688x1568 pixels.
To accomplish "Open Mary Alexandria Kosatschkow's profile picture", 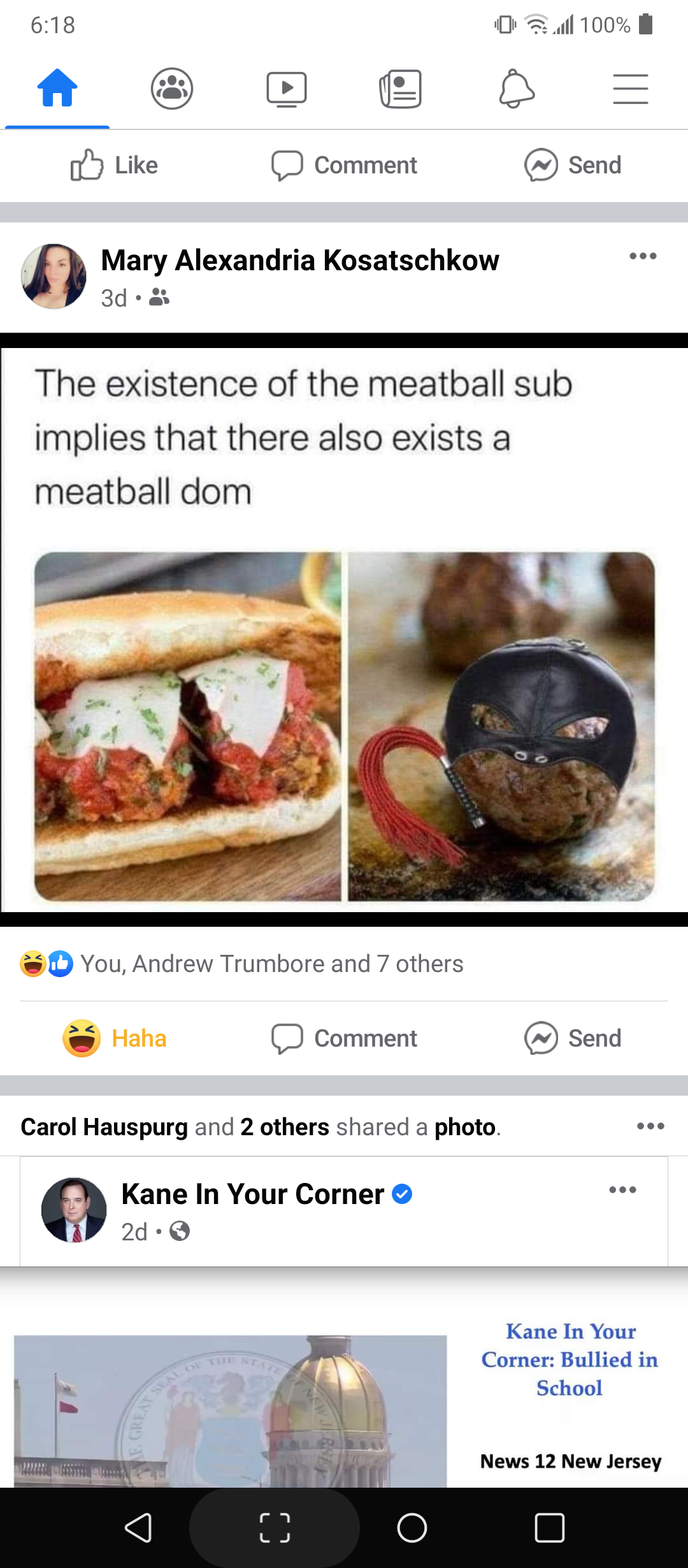I will coord(54,276).
